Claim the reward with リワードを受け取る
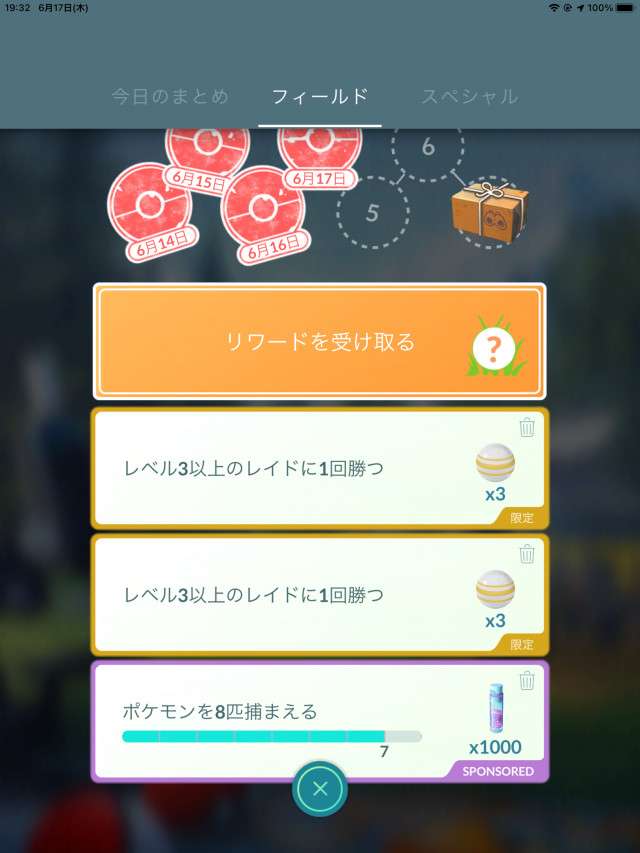Image resolution: width=640 pixels, height=853 pixels. (x=320, y=342)
